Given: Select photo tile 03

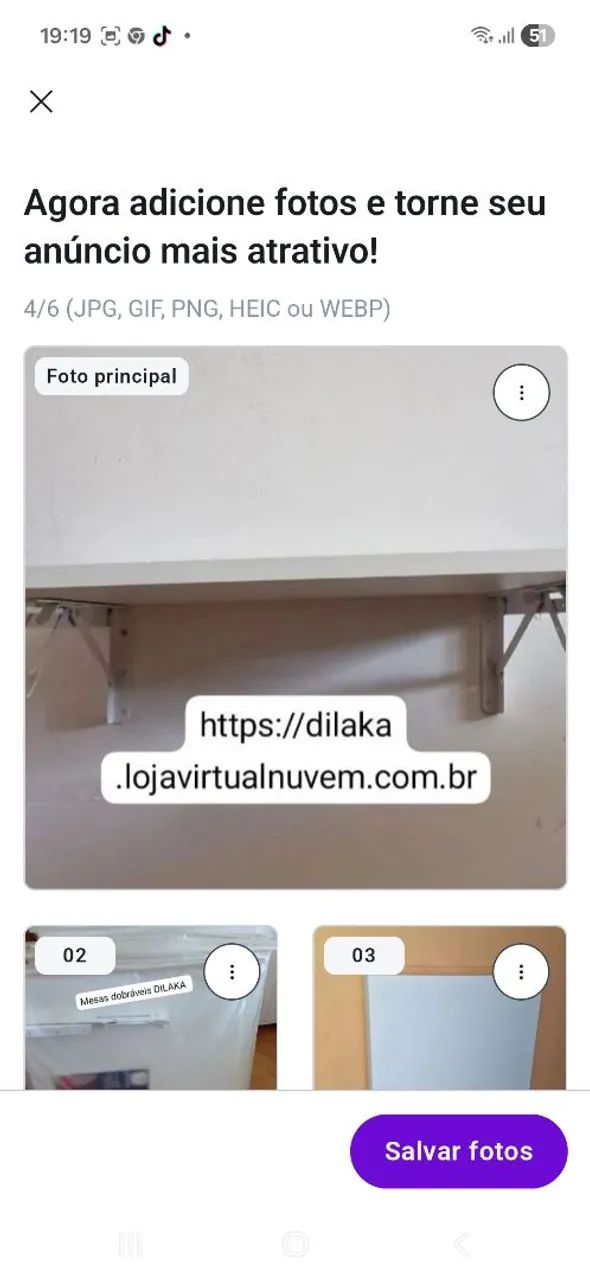Looking at the screenshot, I should tap(440, 1008).
